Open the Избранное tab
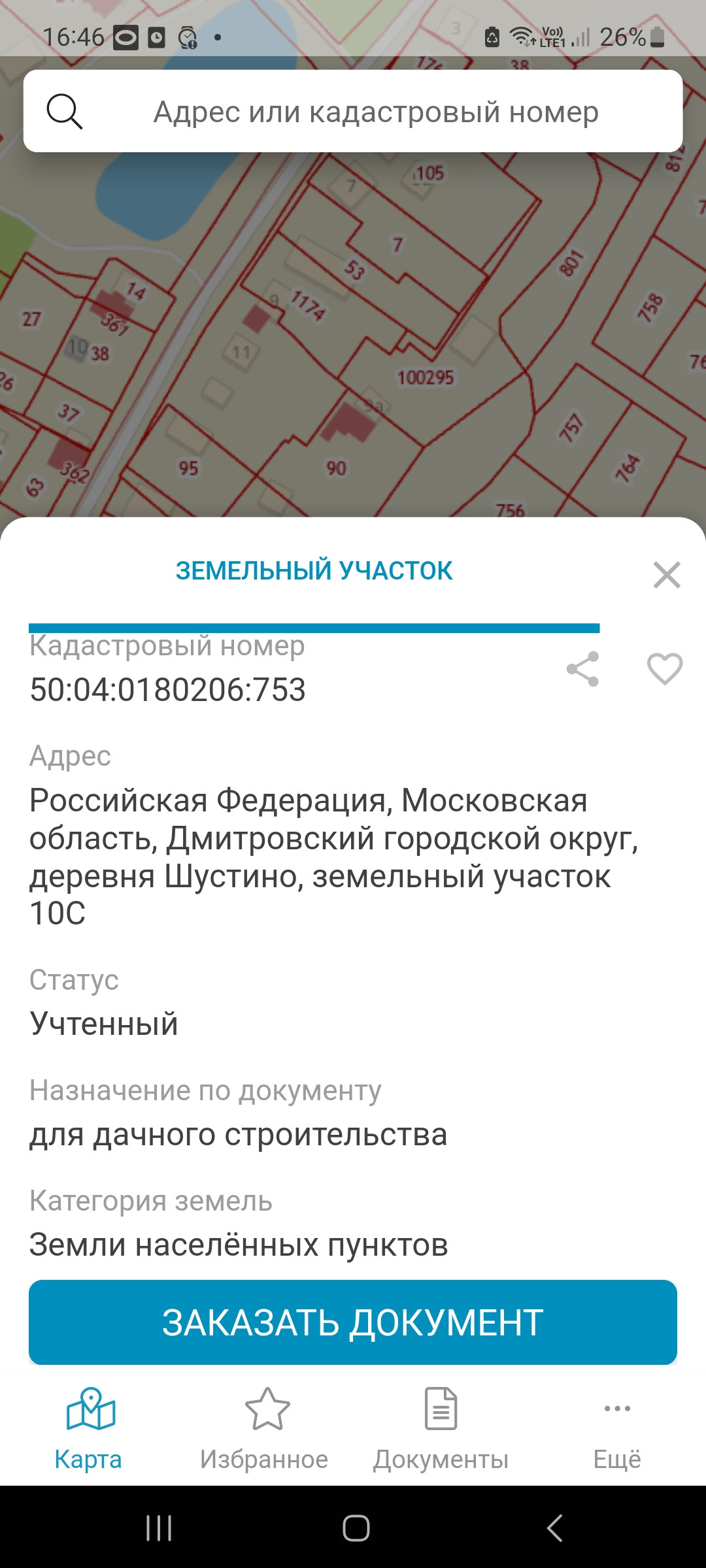The width and height of the screenshot is (706, 1568). [265, 1428]
